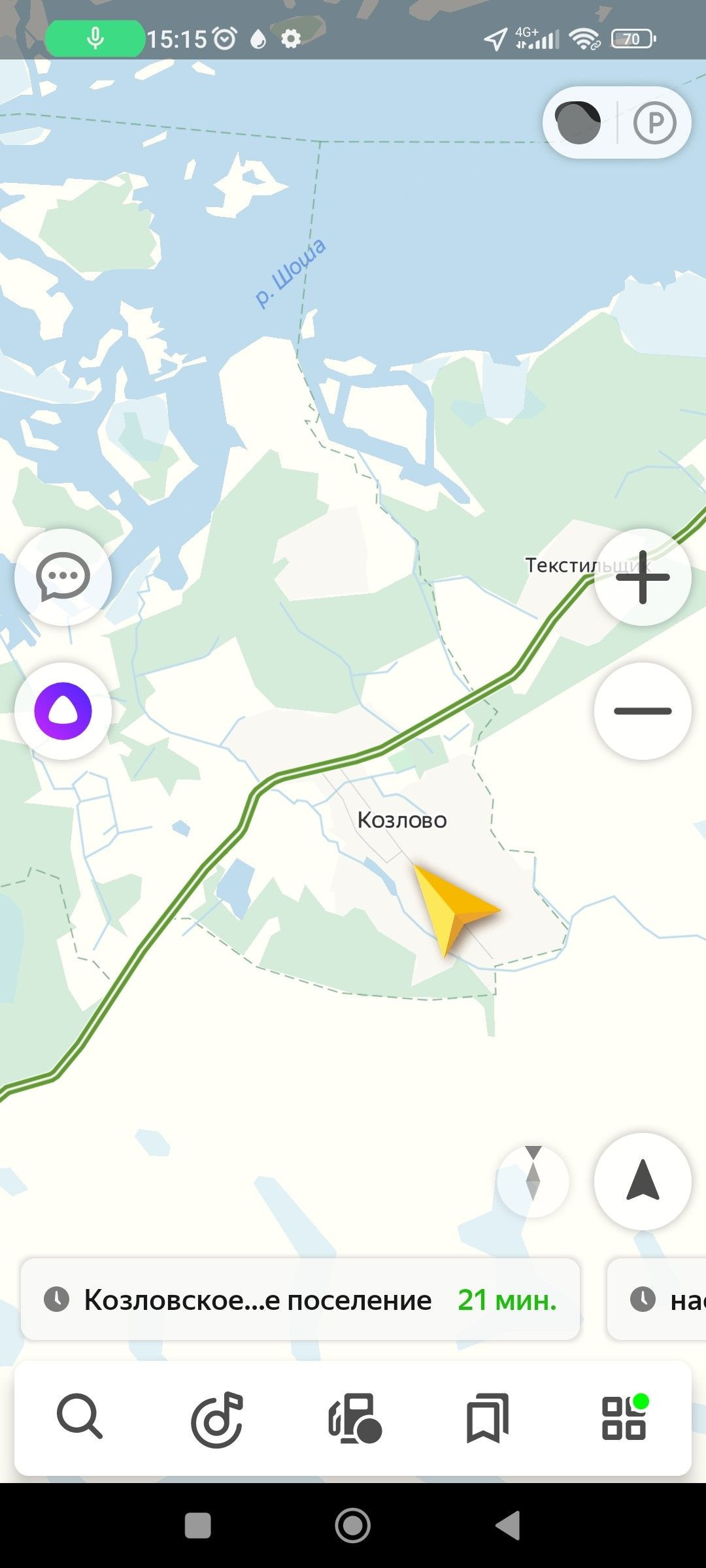Zoom out of the map
706x1568 pixels.
coord(643,711)
